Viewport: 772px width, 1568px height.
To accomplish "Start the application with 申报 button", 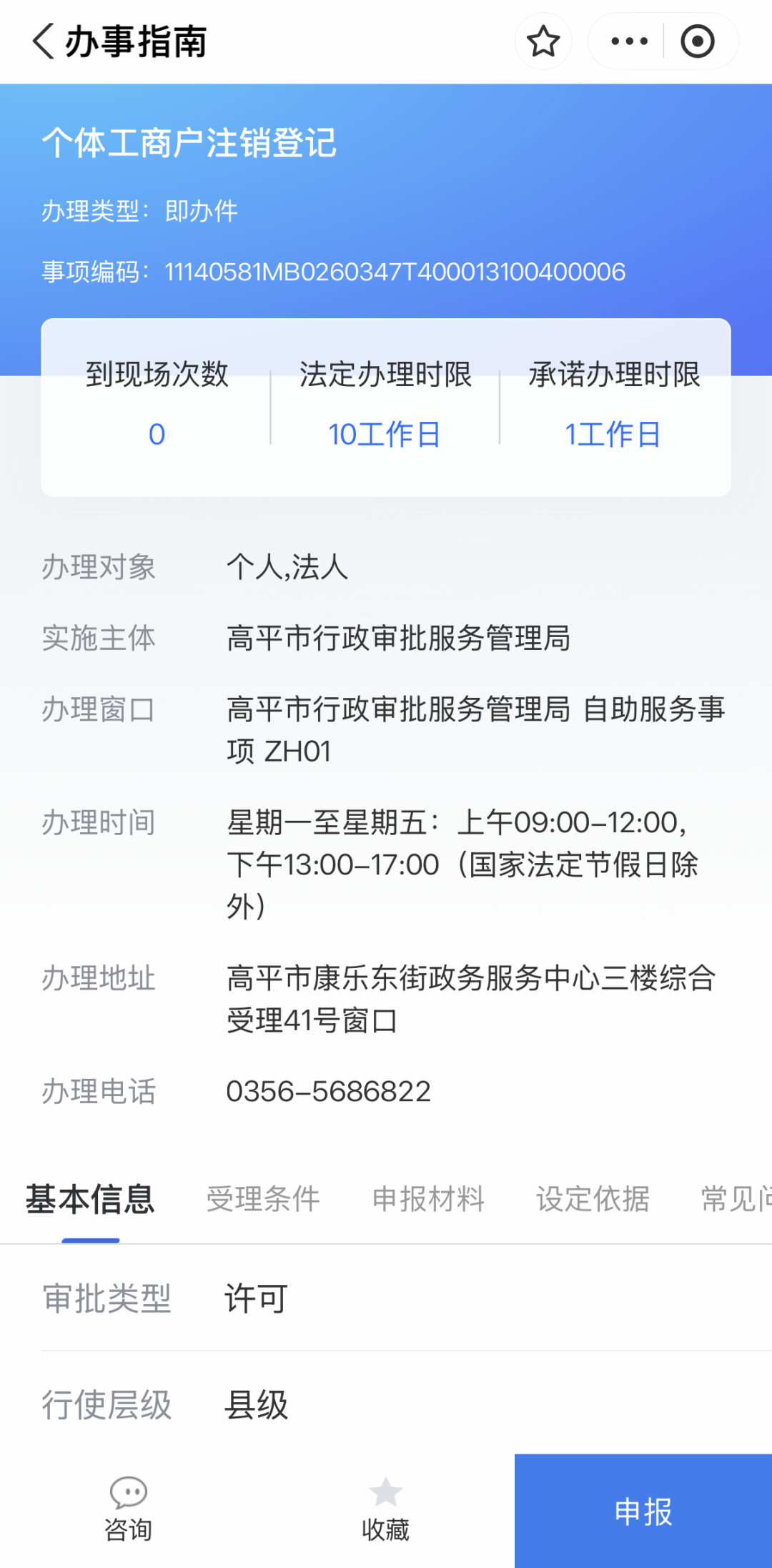I will (x=643, y=1511).
